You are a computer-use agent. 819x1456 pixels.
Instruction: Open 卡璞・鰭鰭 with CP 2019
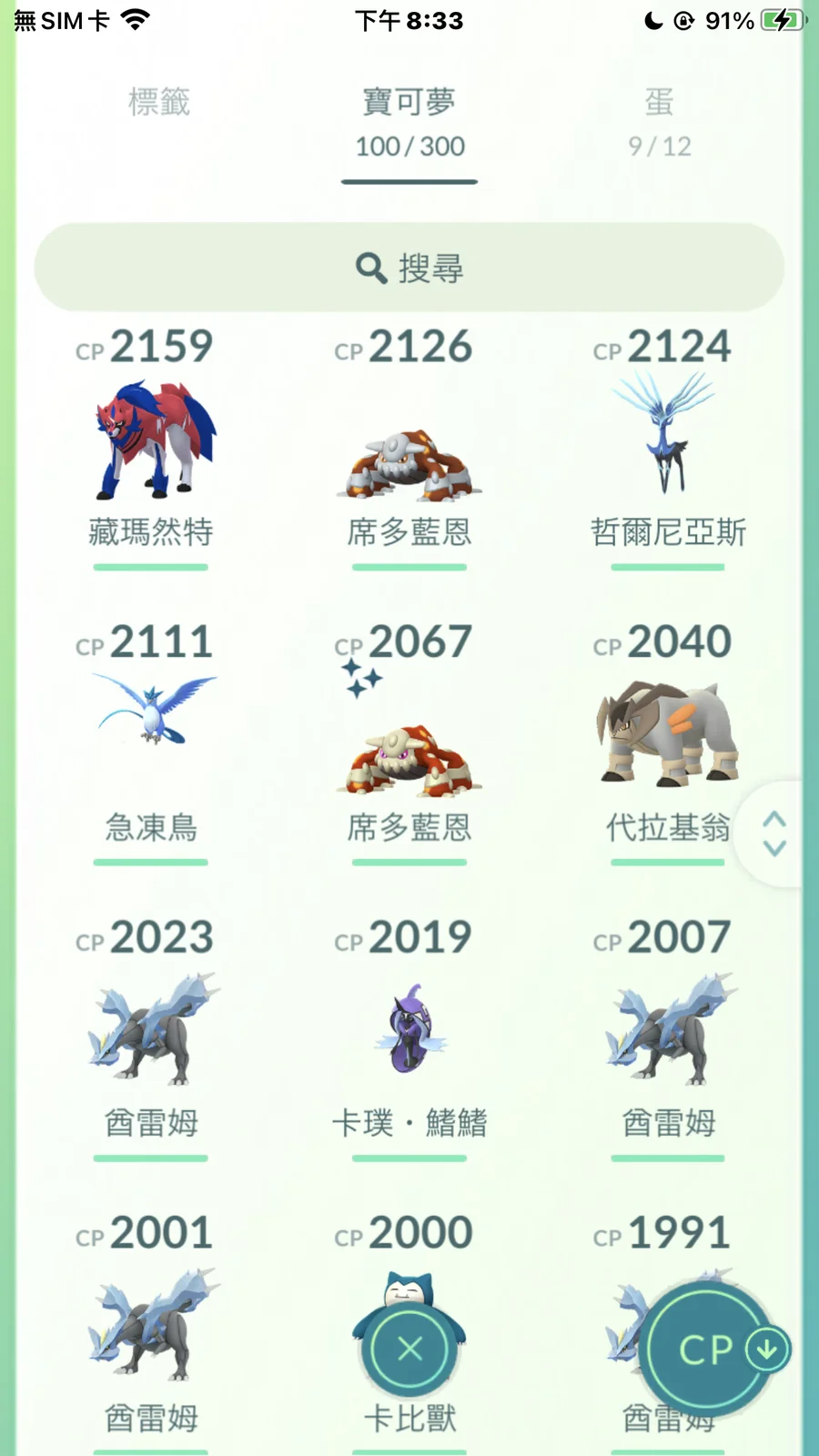[x=409, y=1028]
